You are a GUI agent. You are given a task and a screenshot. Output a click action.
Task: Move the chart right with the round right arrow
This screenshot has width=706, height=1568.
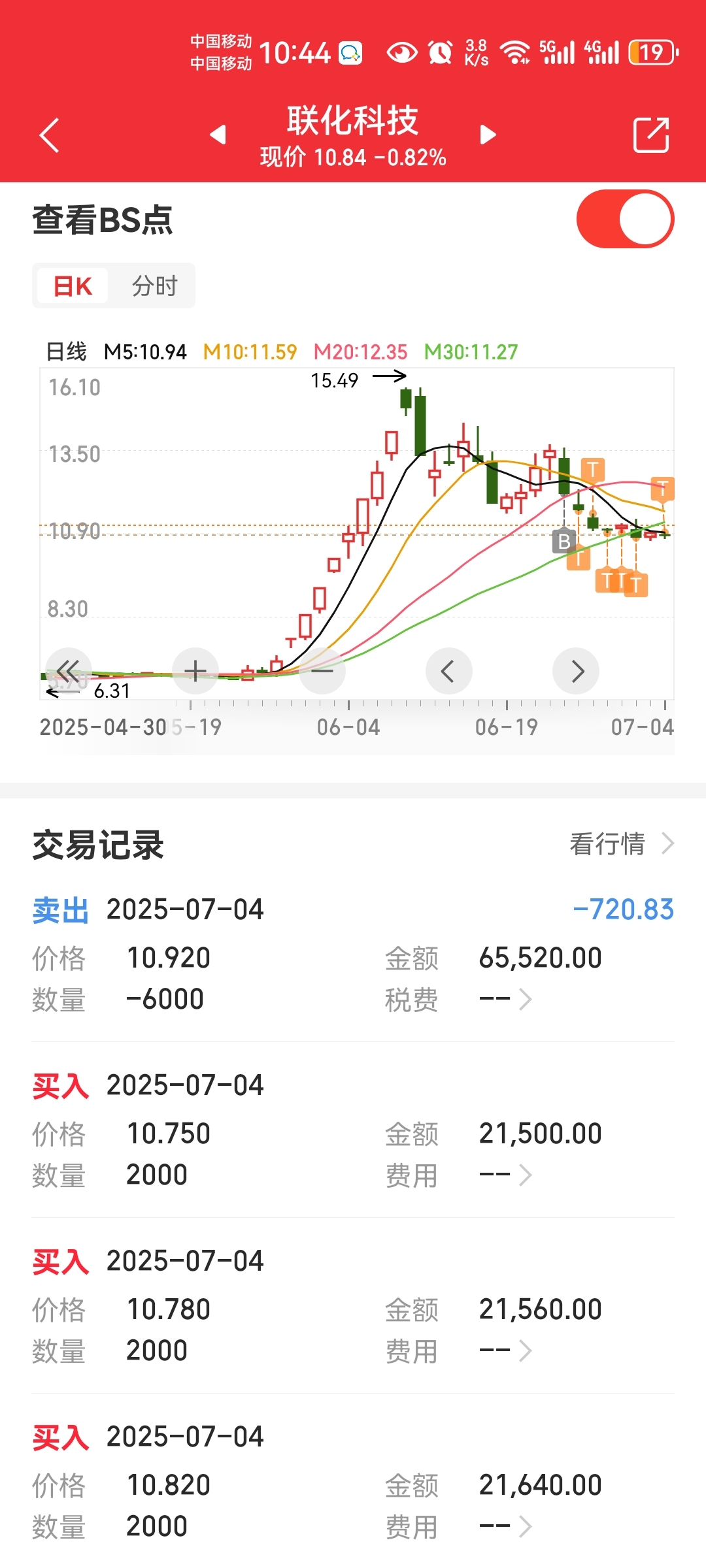click(576, 671)
